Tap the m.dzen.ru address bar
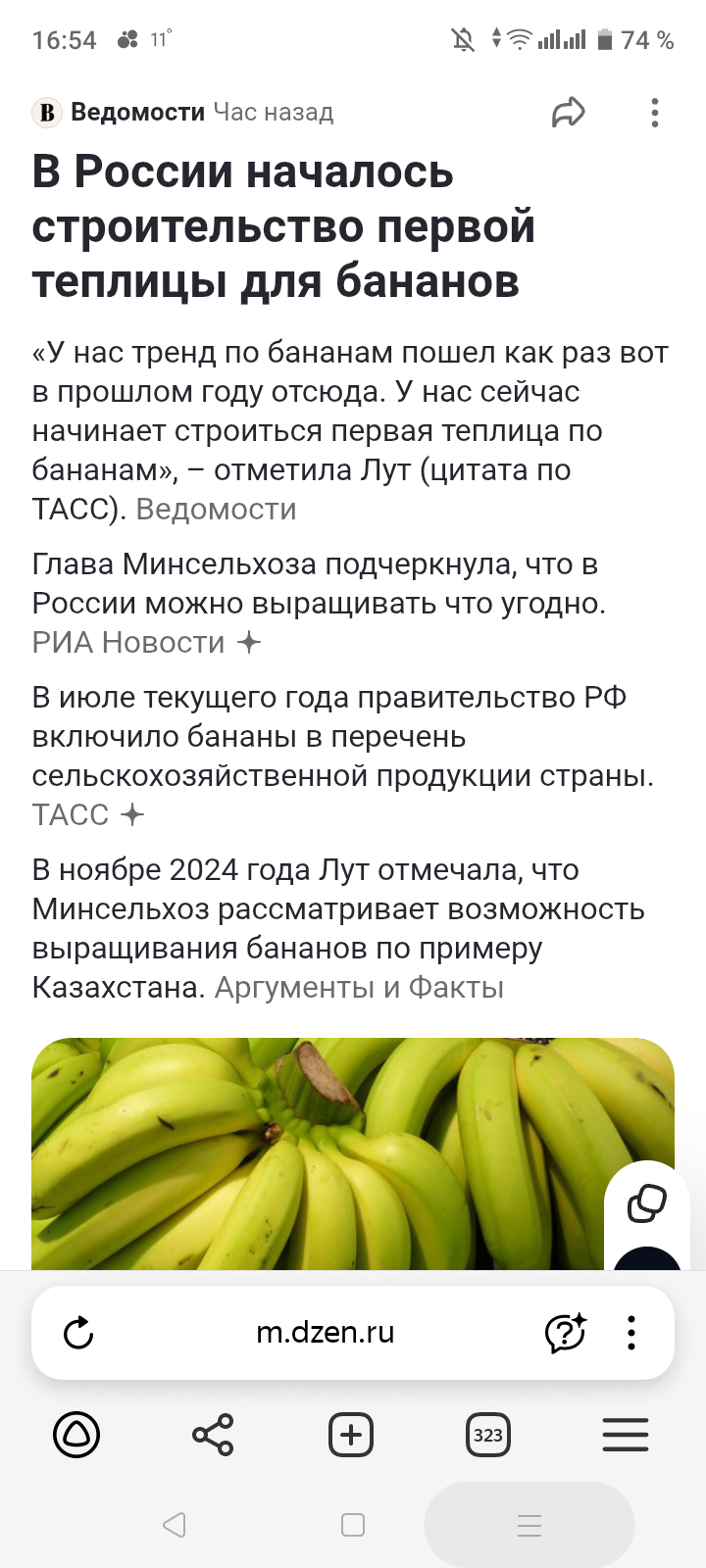The image size is (706, 1568). (x=325, y=1333)
